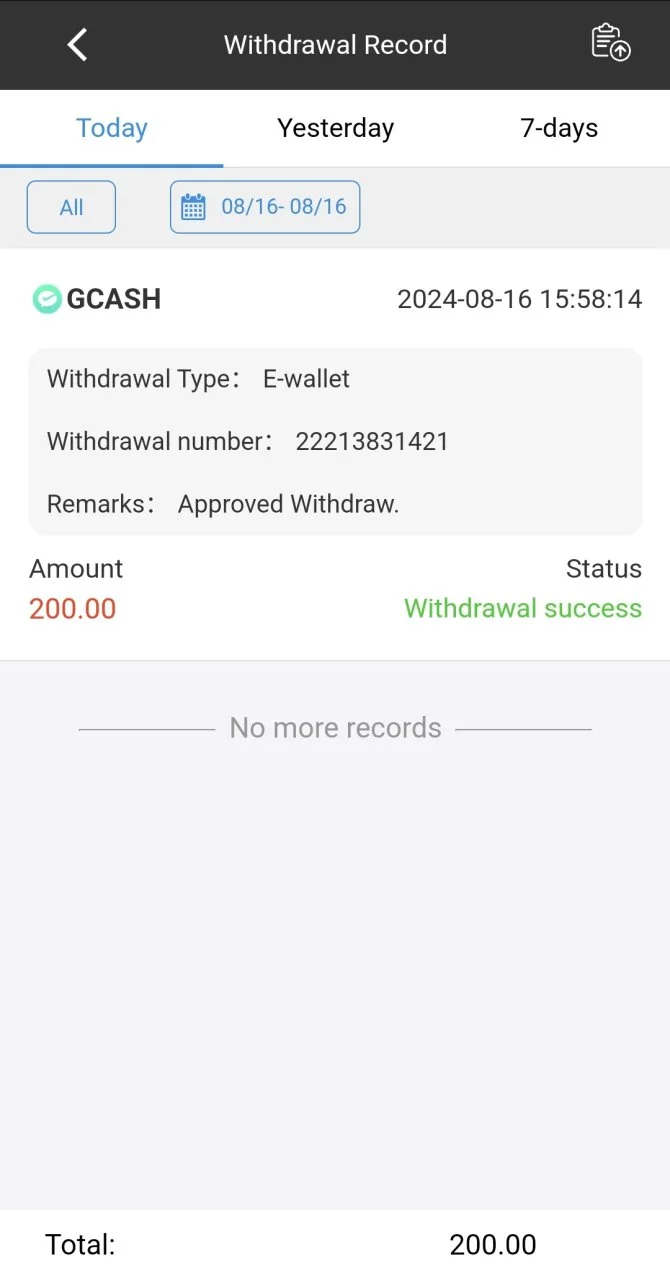This screenshot has height=1280, width=670.
Task: Switch to the 7-days tab
Action: [x=559, y=128]
